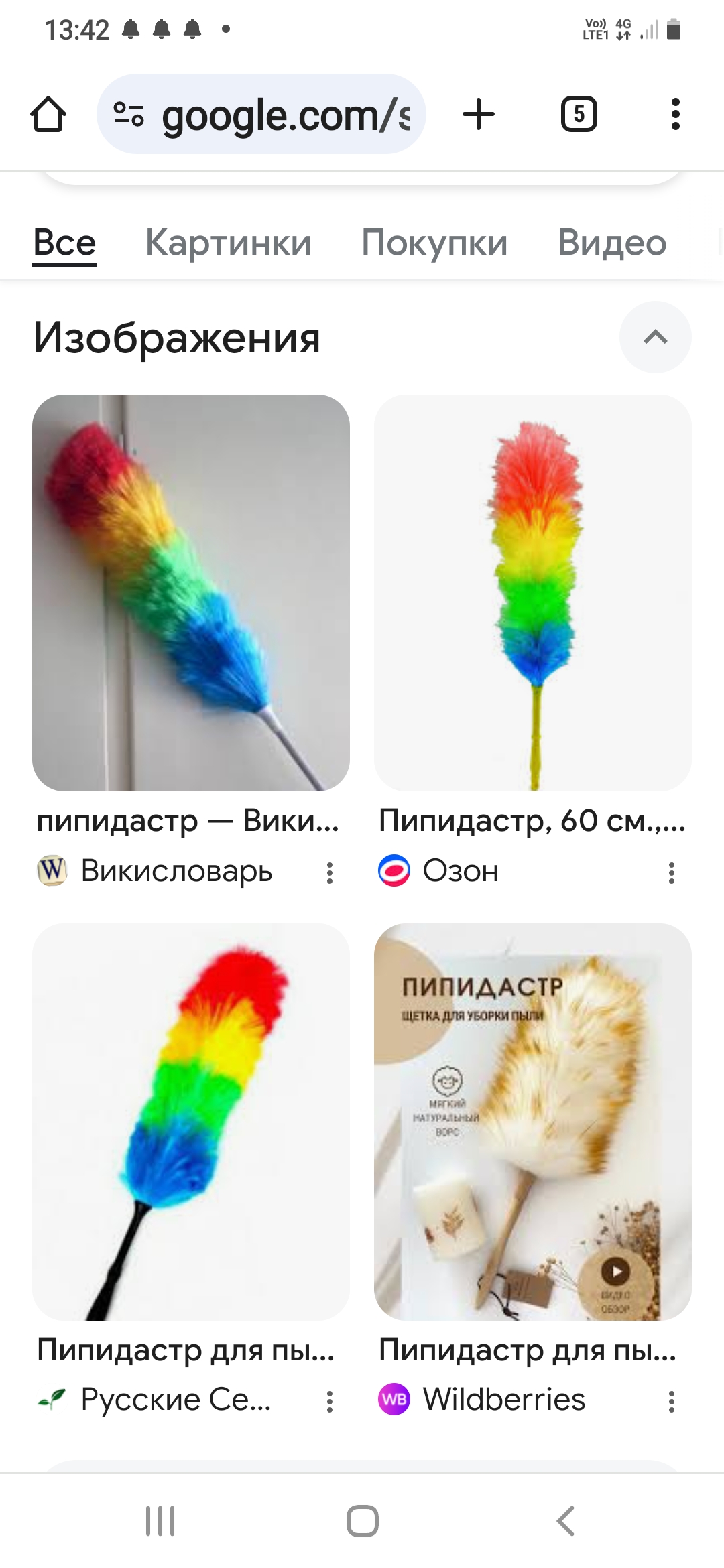Image resolution: width=724 pixels, height=1568 pixels.
Task: Tap the google.com address bar
Action: (282, 113)
